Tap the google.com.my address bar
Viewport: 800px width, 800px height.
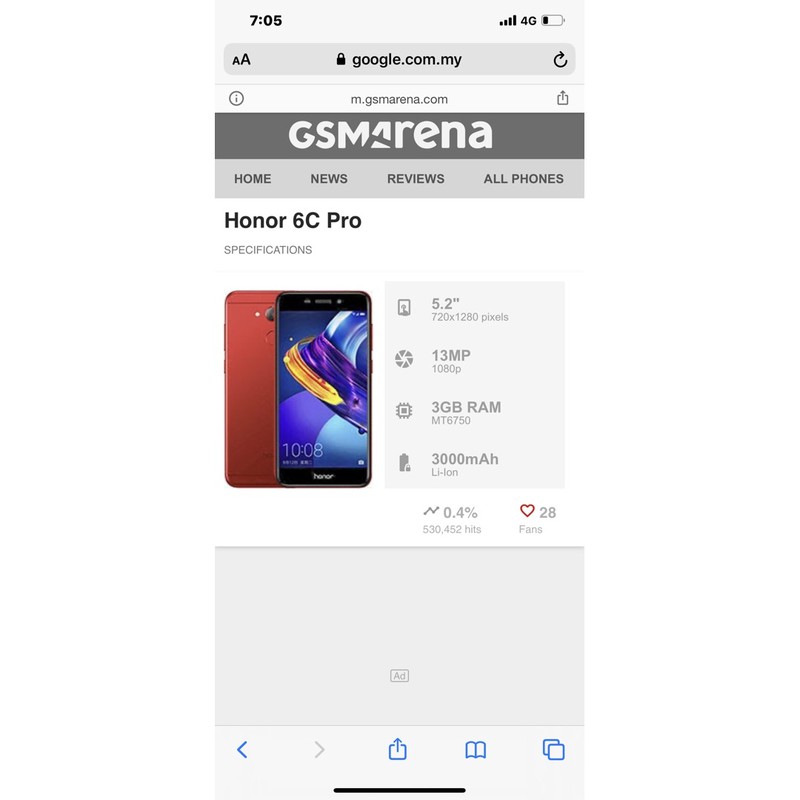[399, 60]
